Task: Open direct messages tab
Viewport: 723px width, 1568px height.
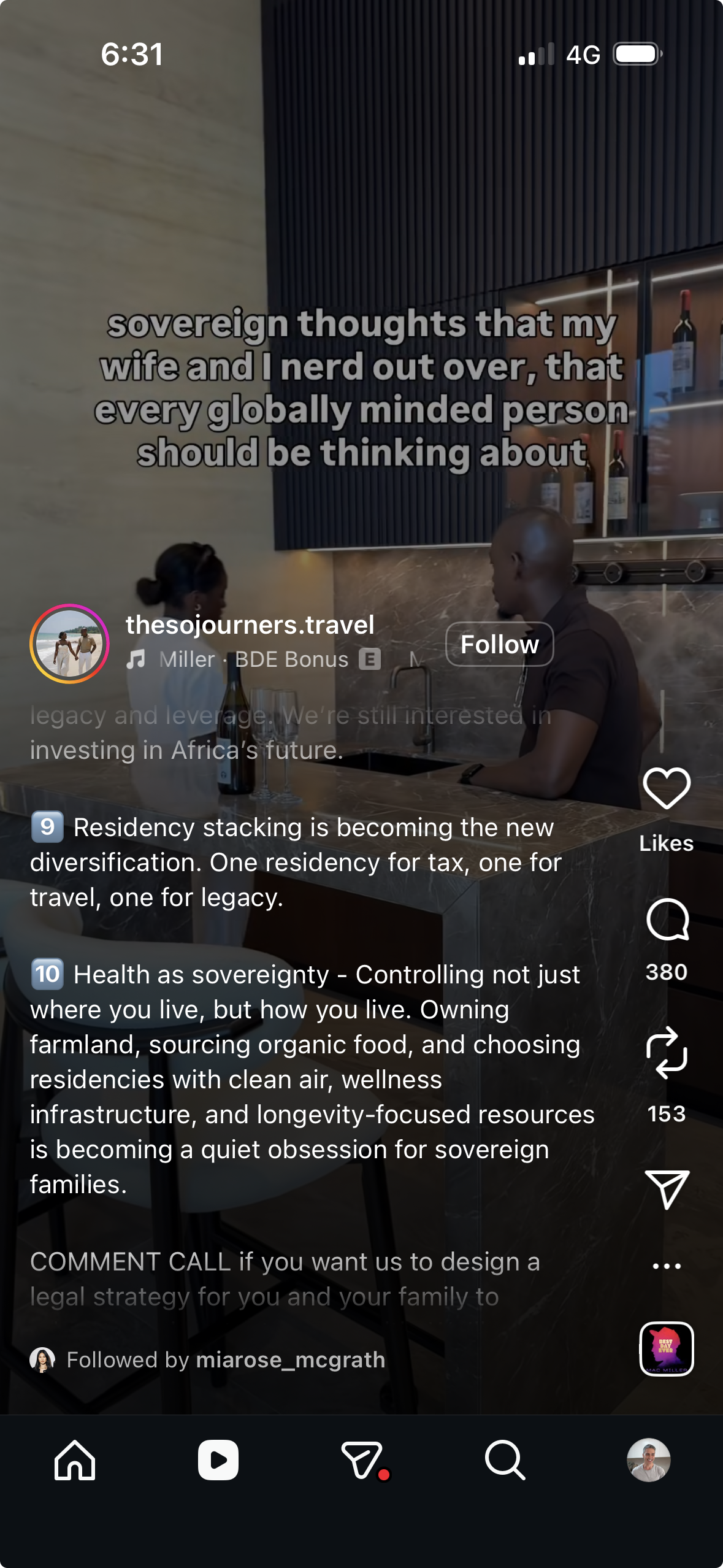Action: pyautogui.click(x=362, y=1460)
